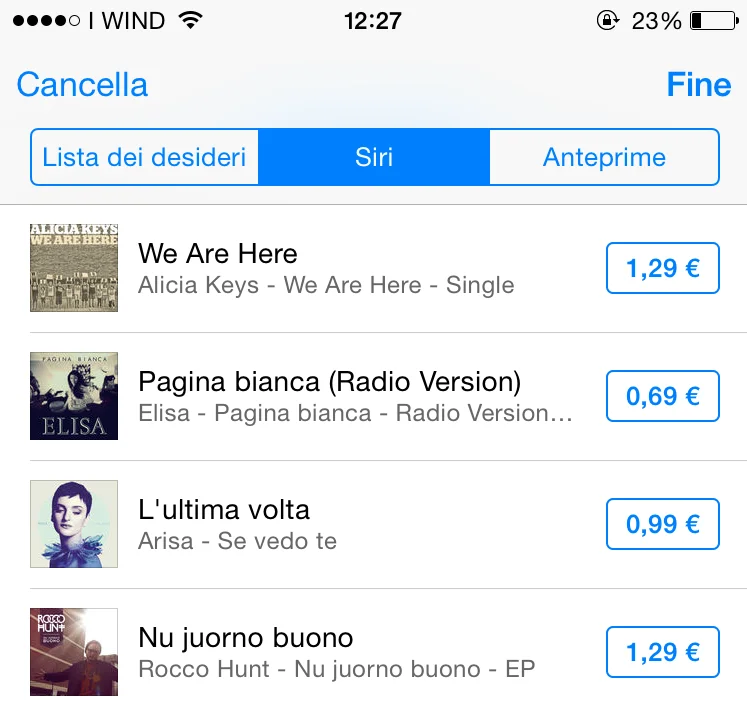Tap Cancella to clear the list
Viewport: 747px width, 727px height.
[x=82, y=85]
